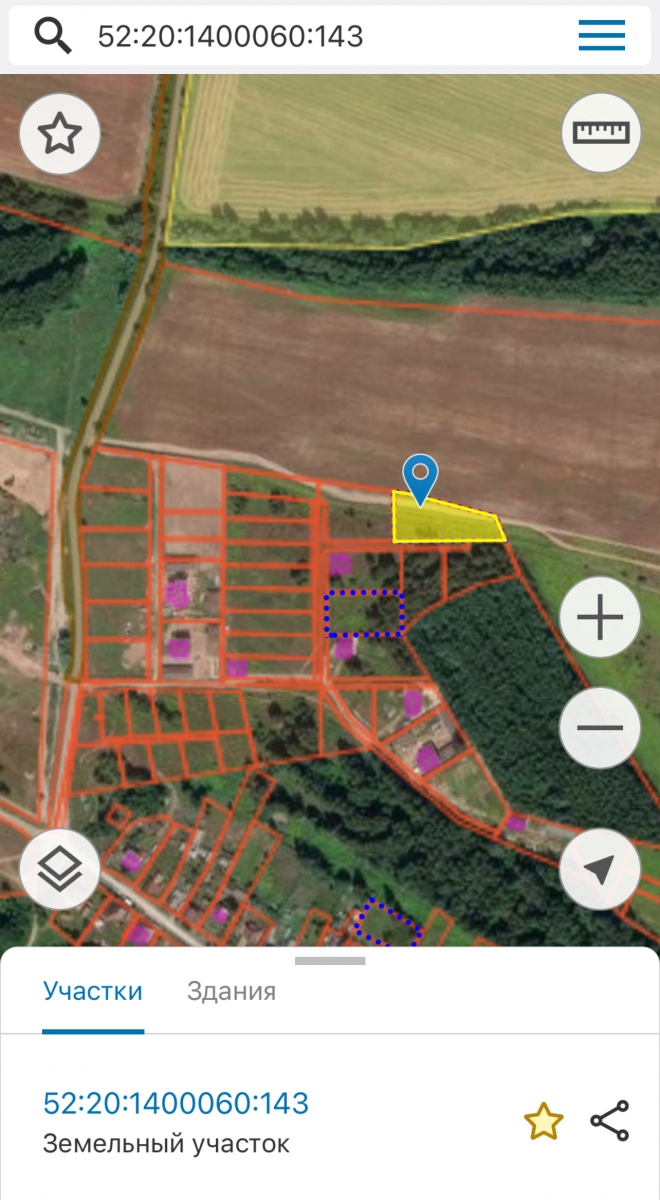
Task: Share parcel 52:20:1400060:143
Action: point(609,1121)
